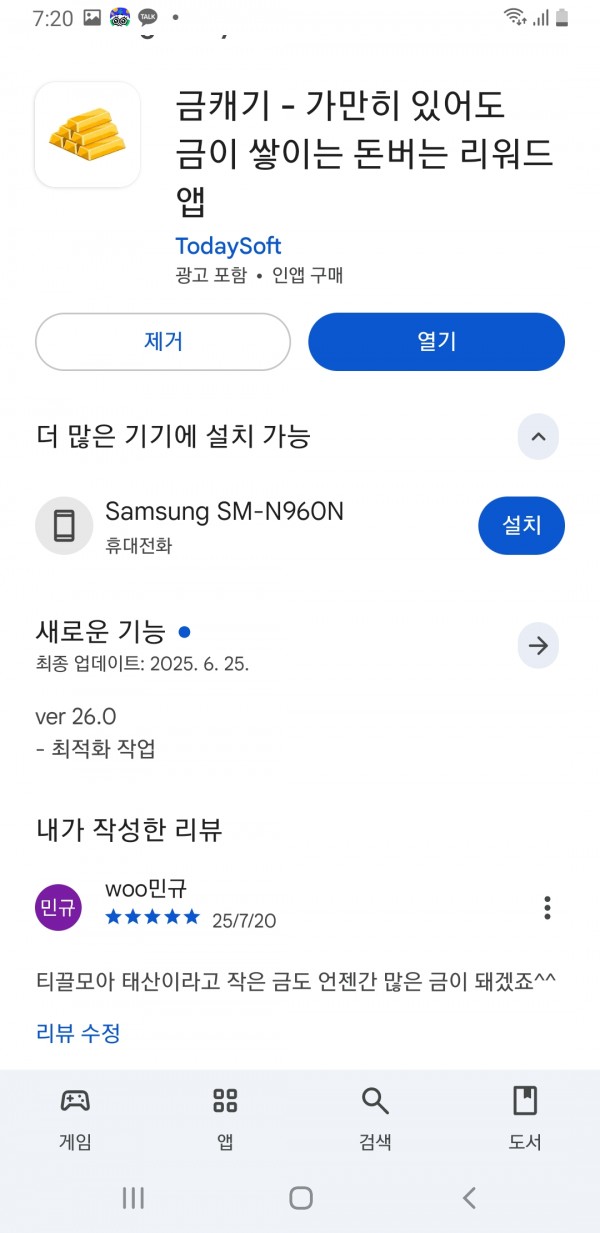This screenshot has width=600, height=1233.
Task: Switch to the 게임 tab
Action: 75,1119
